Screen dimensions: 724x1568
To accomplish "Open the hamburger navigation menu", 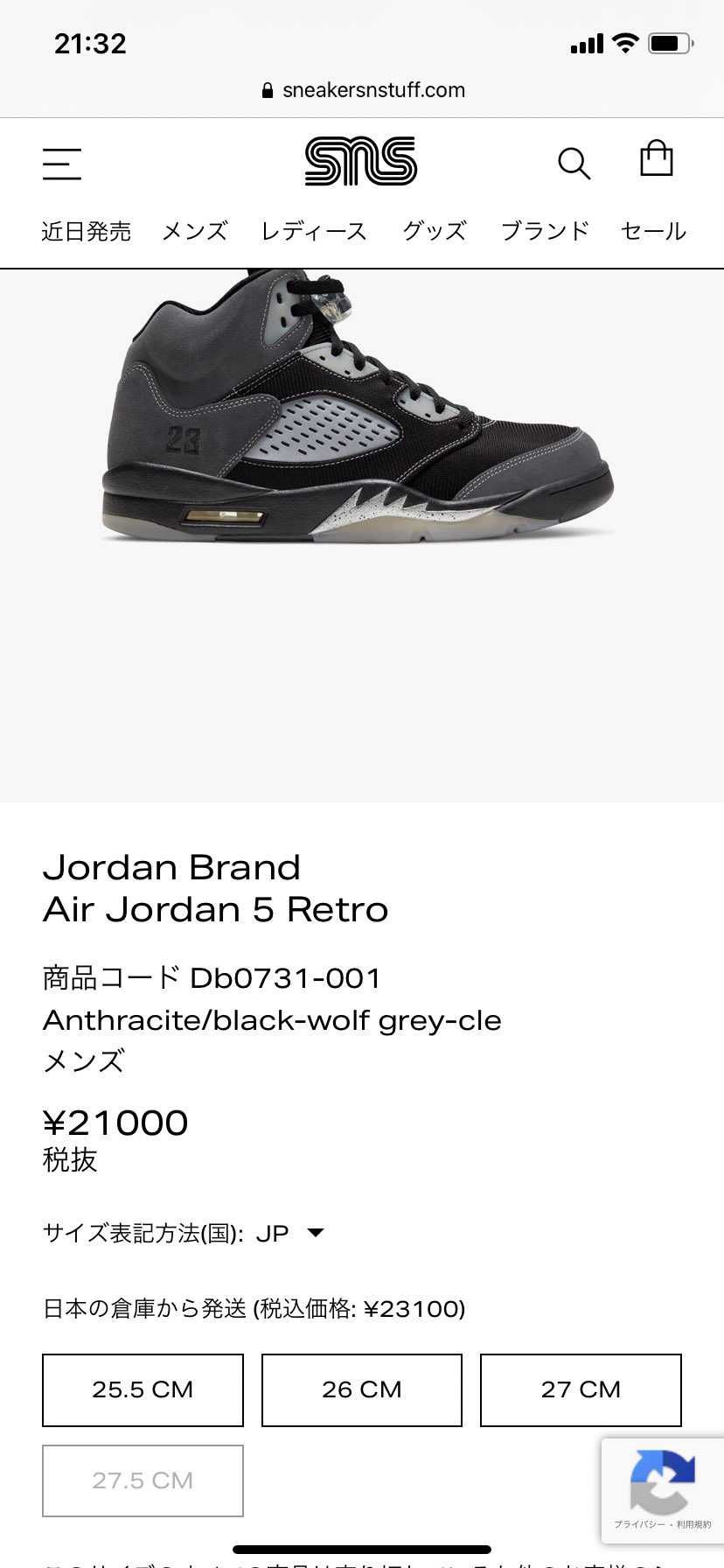I will pyautogui.click(x=61, y=164).
